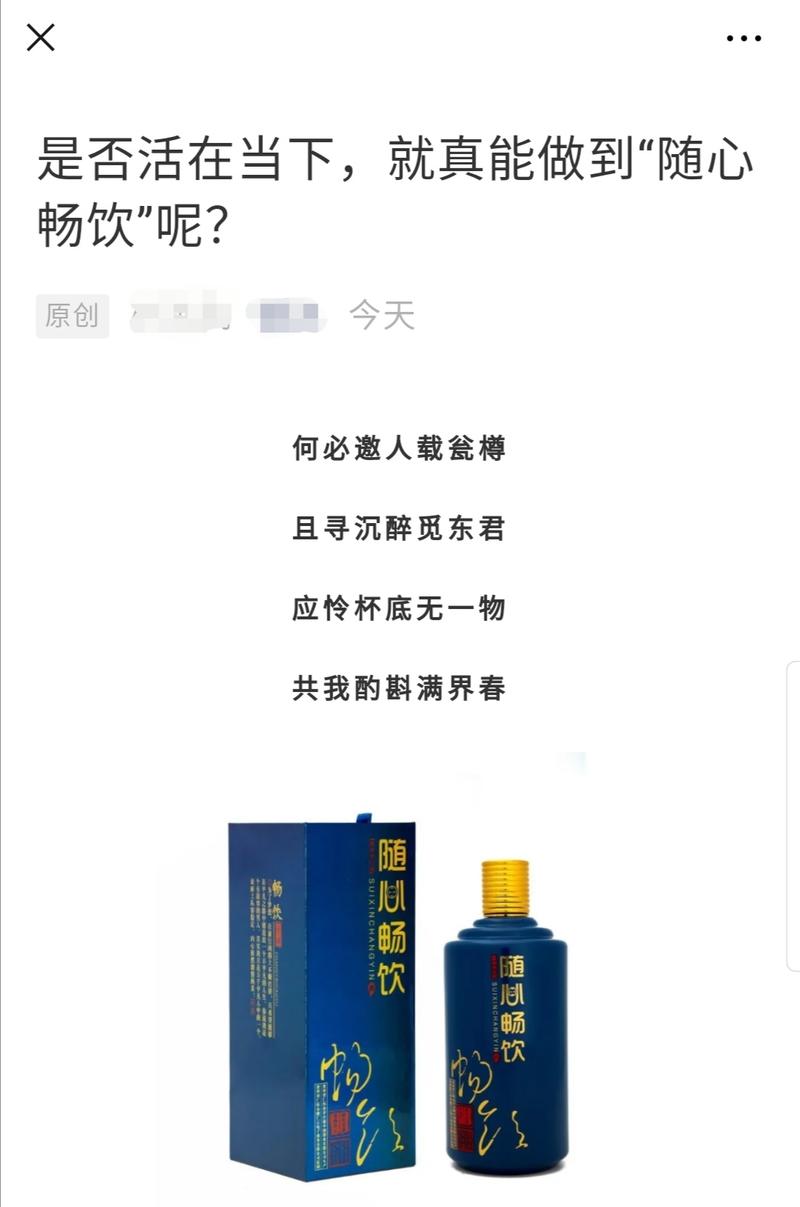Tap the X icon to exit the article
Screen dimensions: 800x1207
pyautogui.click(x=42, y=40)
